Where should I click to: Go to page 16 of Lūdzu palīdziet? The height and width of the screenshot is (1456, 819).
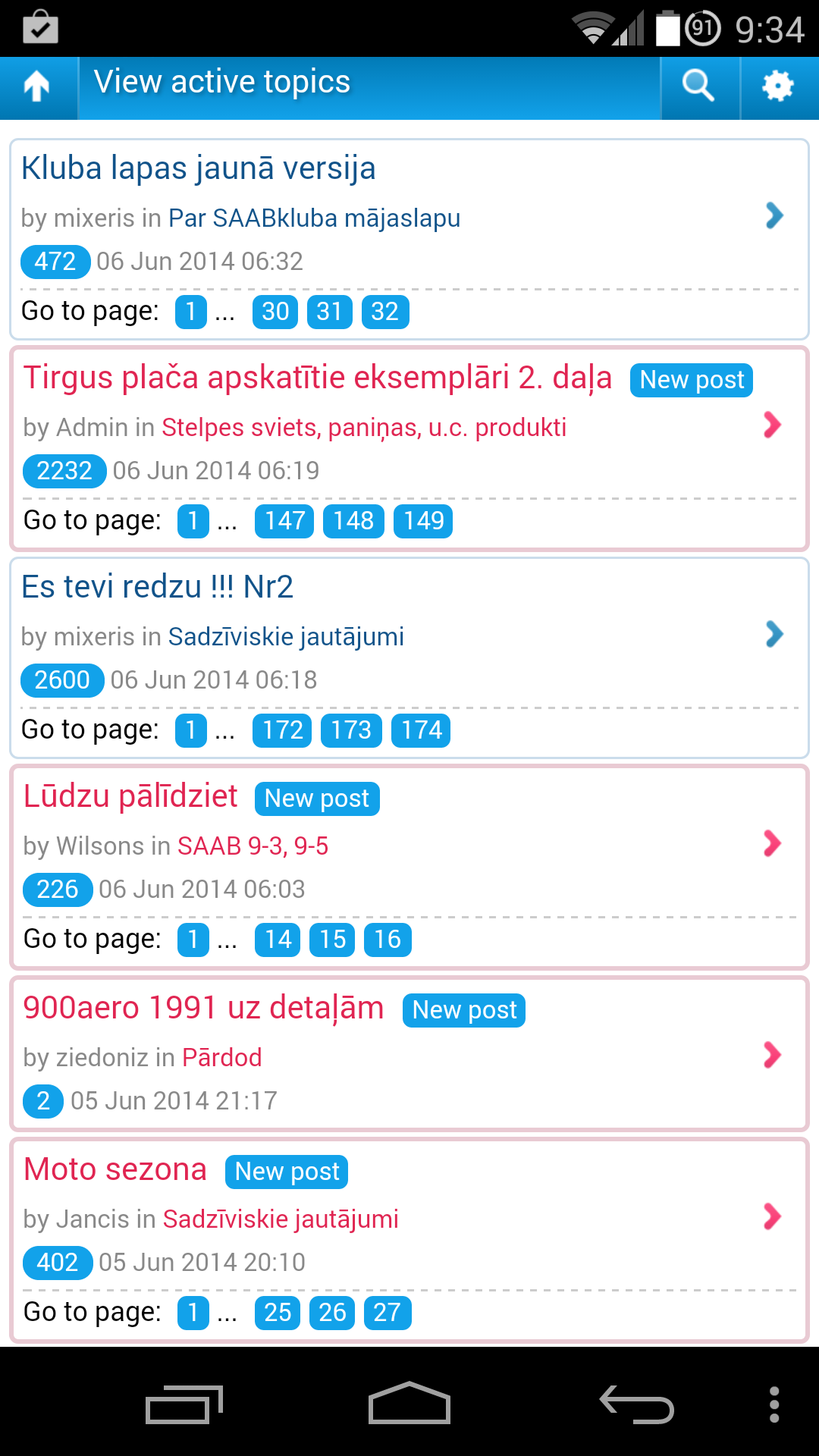coord(388,940)
